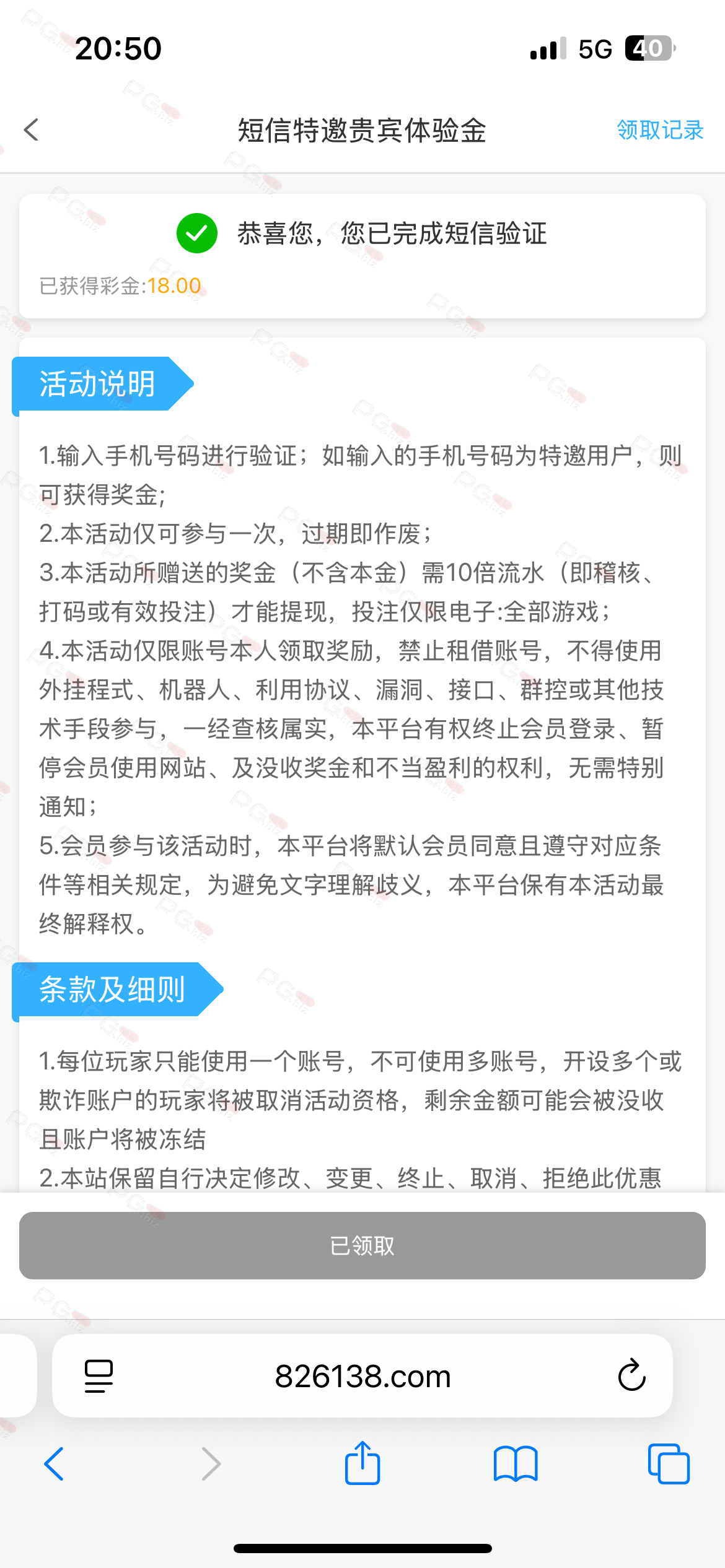Navigate back with Safari's back arrow
The image size is (725, 1568).
[54, 1464]
